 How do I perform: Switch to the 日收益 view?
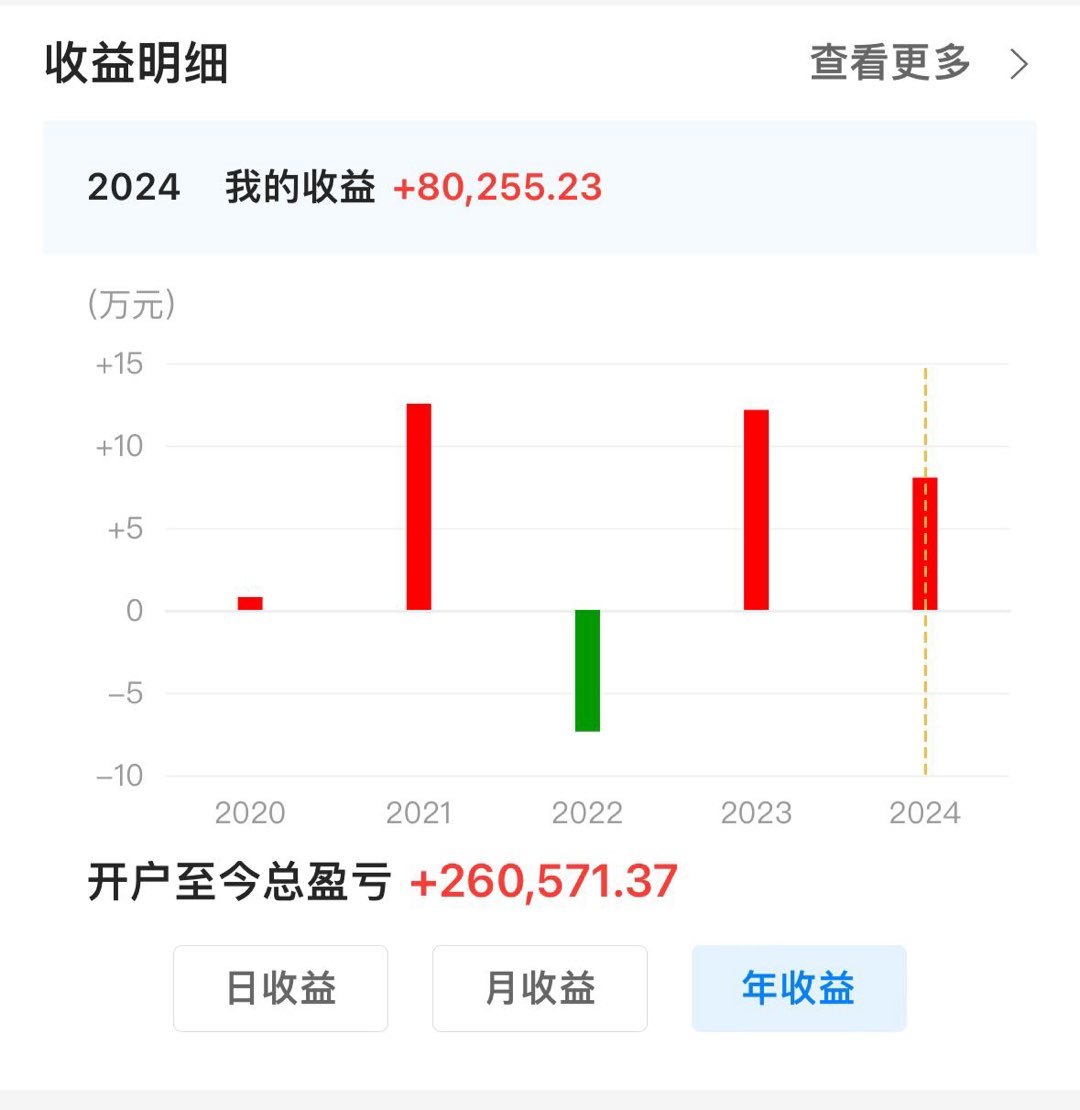280,988
